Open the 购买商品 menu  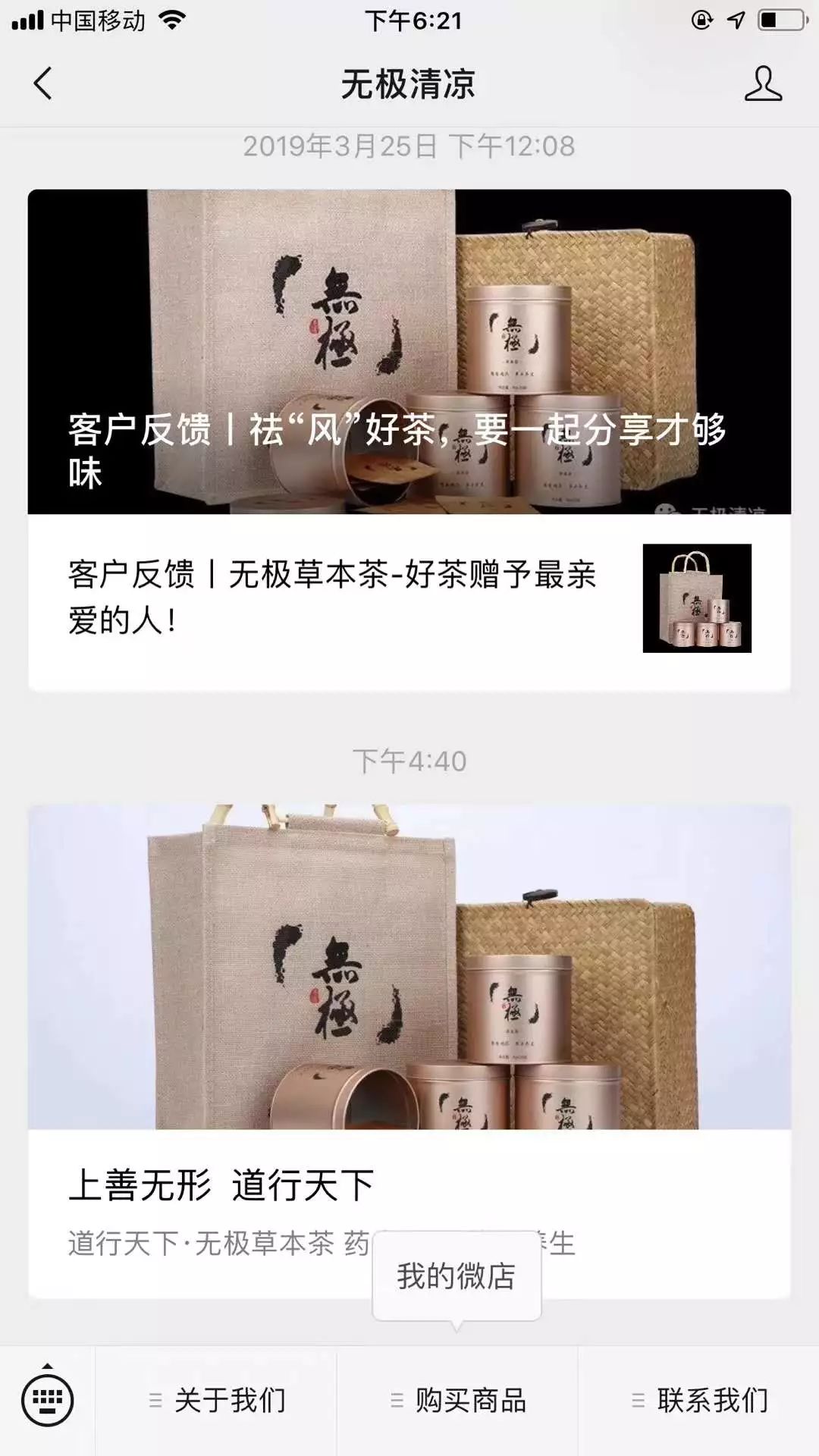[x=458, y=1400]
